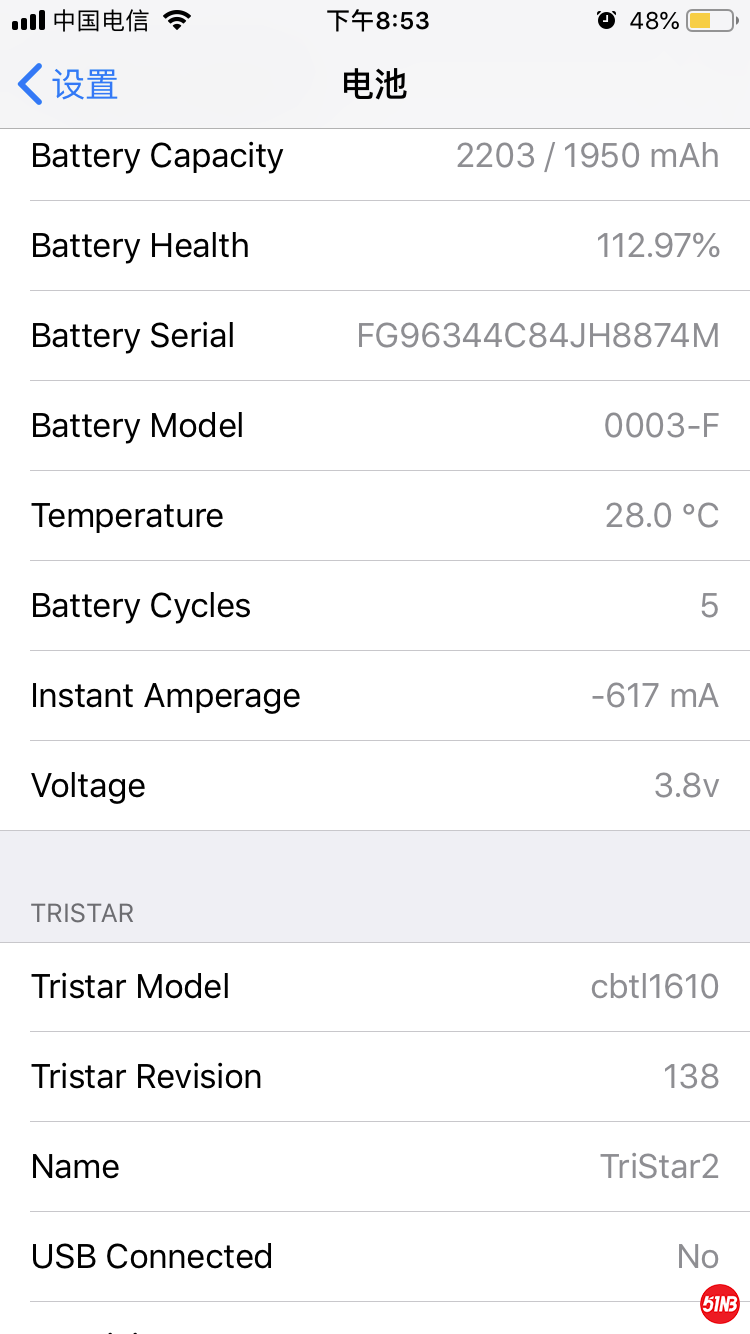Viewport: 750px width, 1334px height.
Task: Go back to 设置
Action: pos(68,85)
